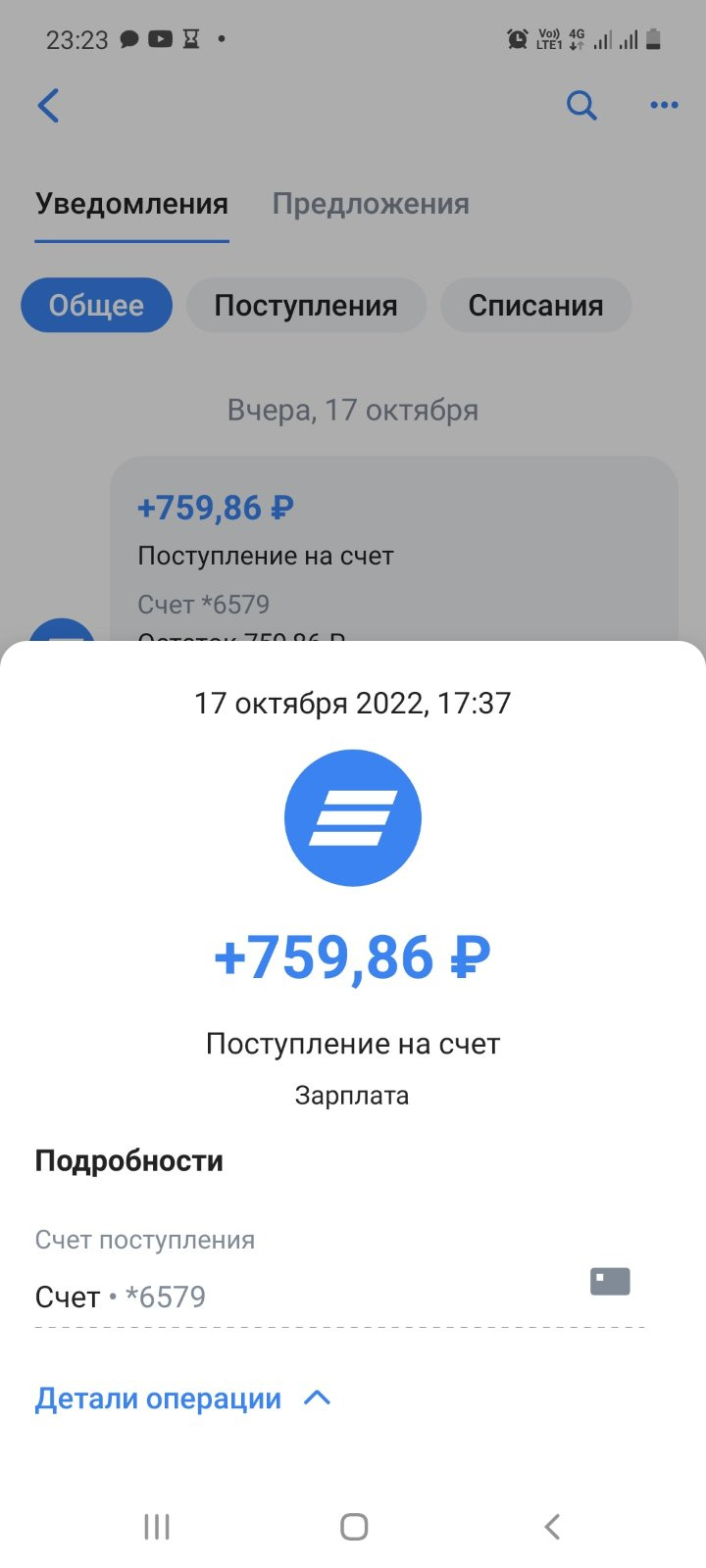Collapse Детали операции section

click(x=184, y=1398)
